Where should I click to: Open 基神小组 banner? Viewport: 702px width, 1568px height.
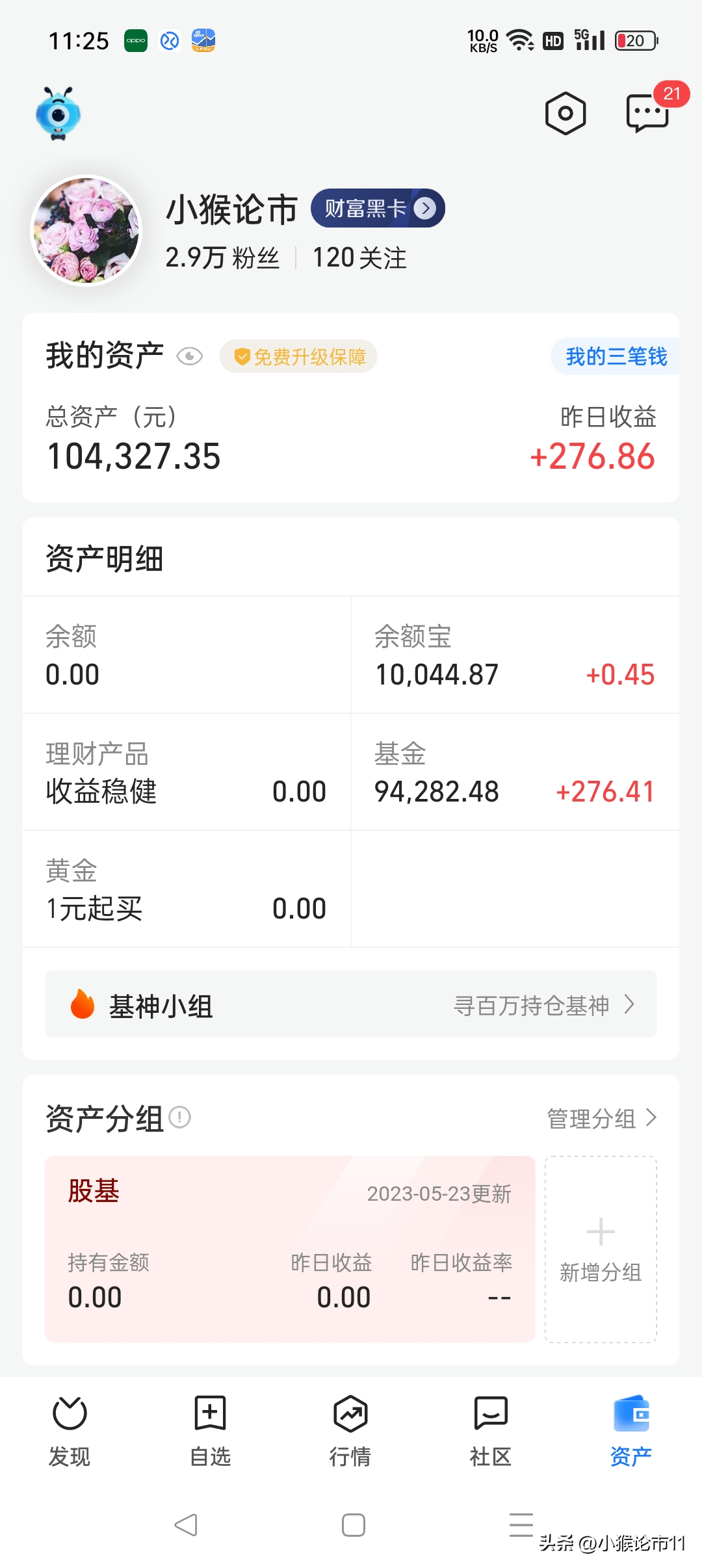(x=351, y=1004)
